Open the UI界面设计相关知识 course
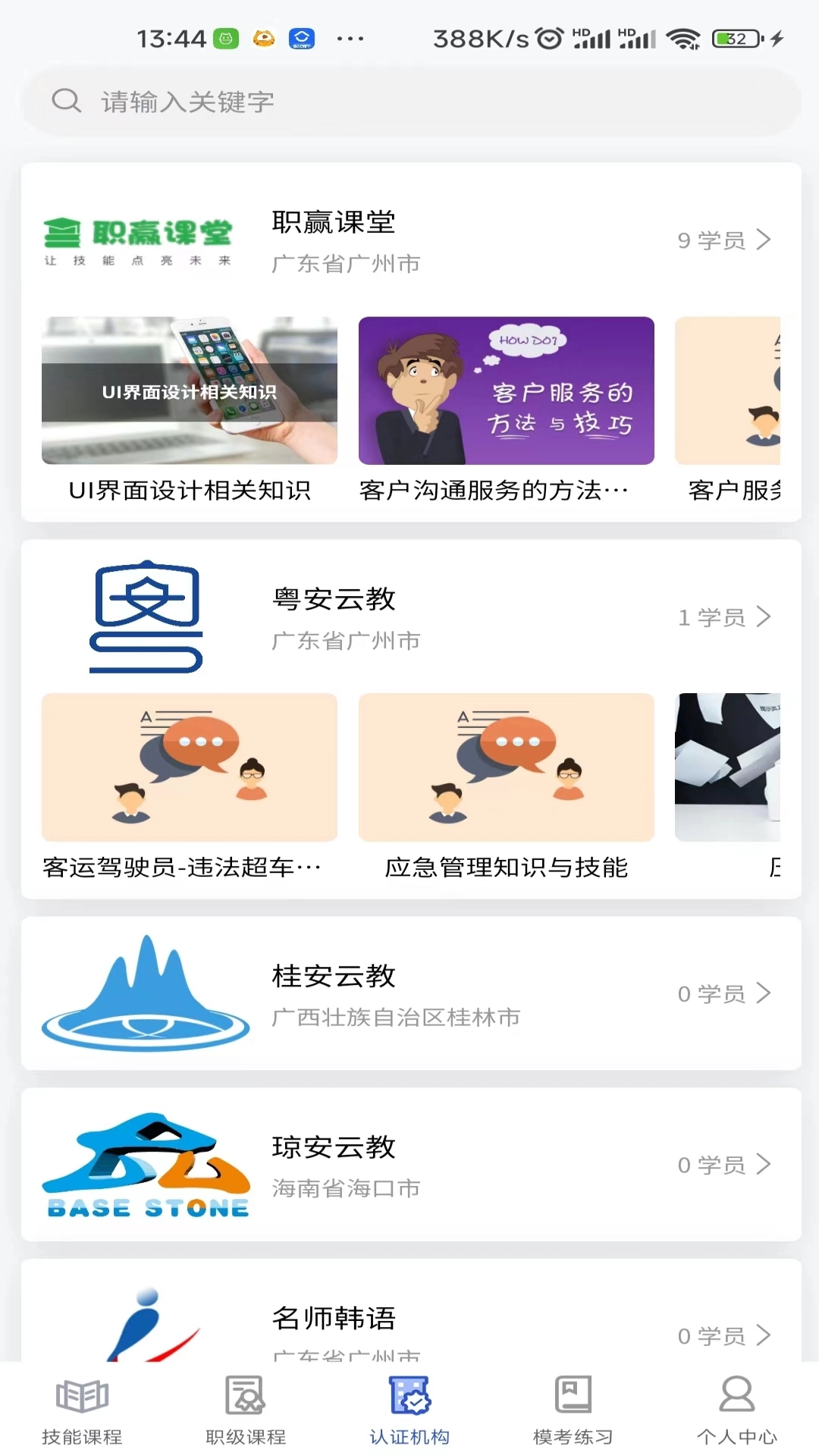 190,391
